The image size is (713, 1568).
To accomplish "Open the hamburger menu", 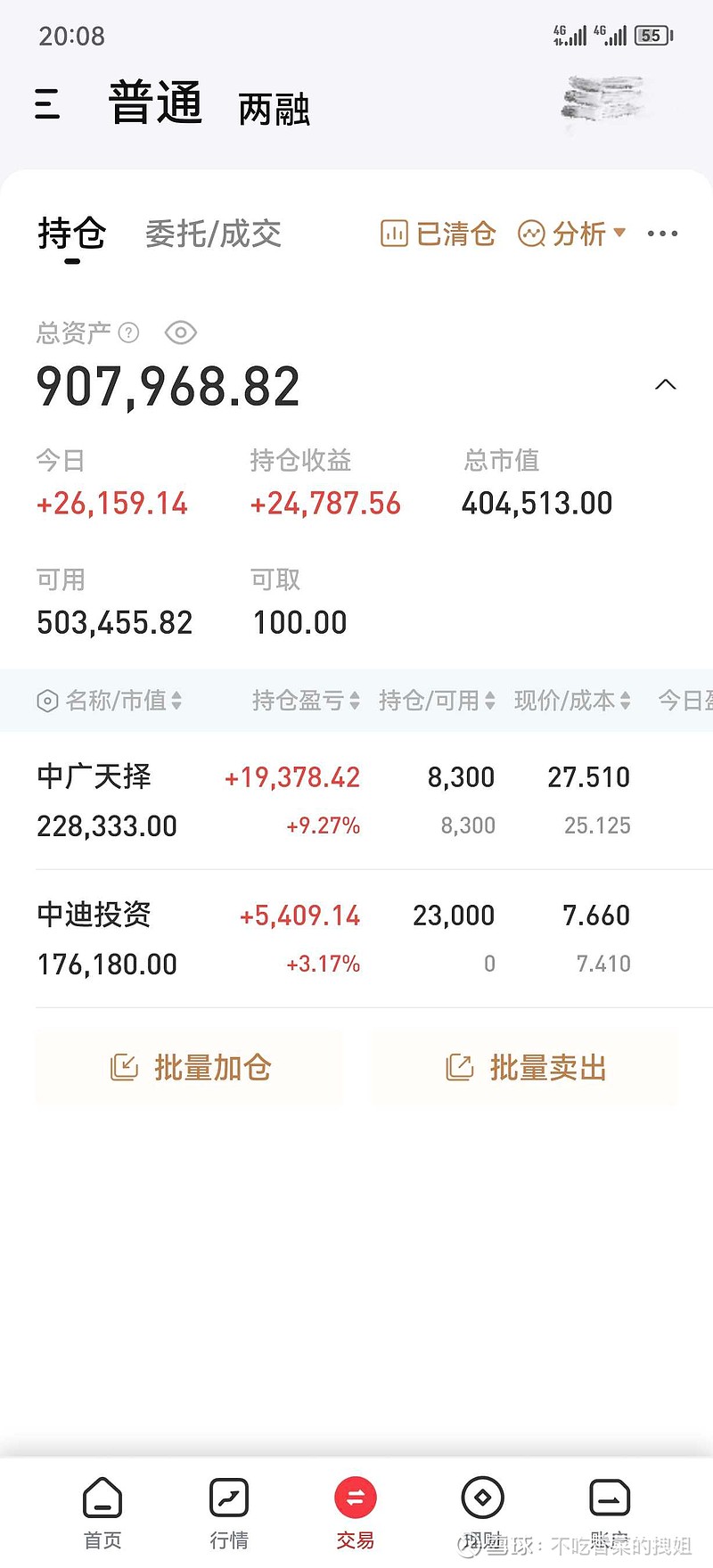I will 47,104.
